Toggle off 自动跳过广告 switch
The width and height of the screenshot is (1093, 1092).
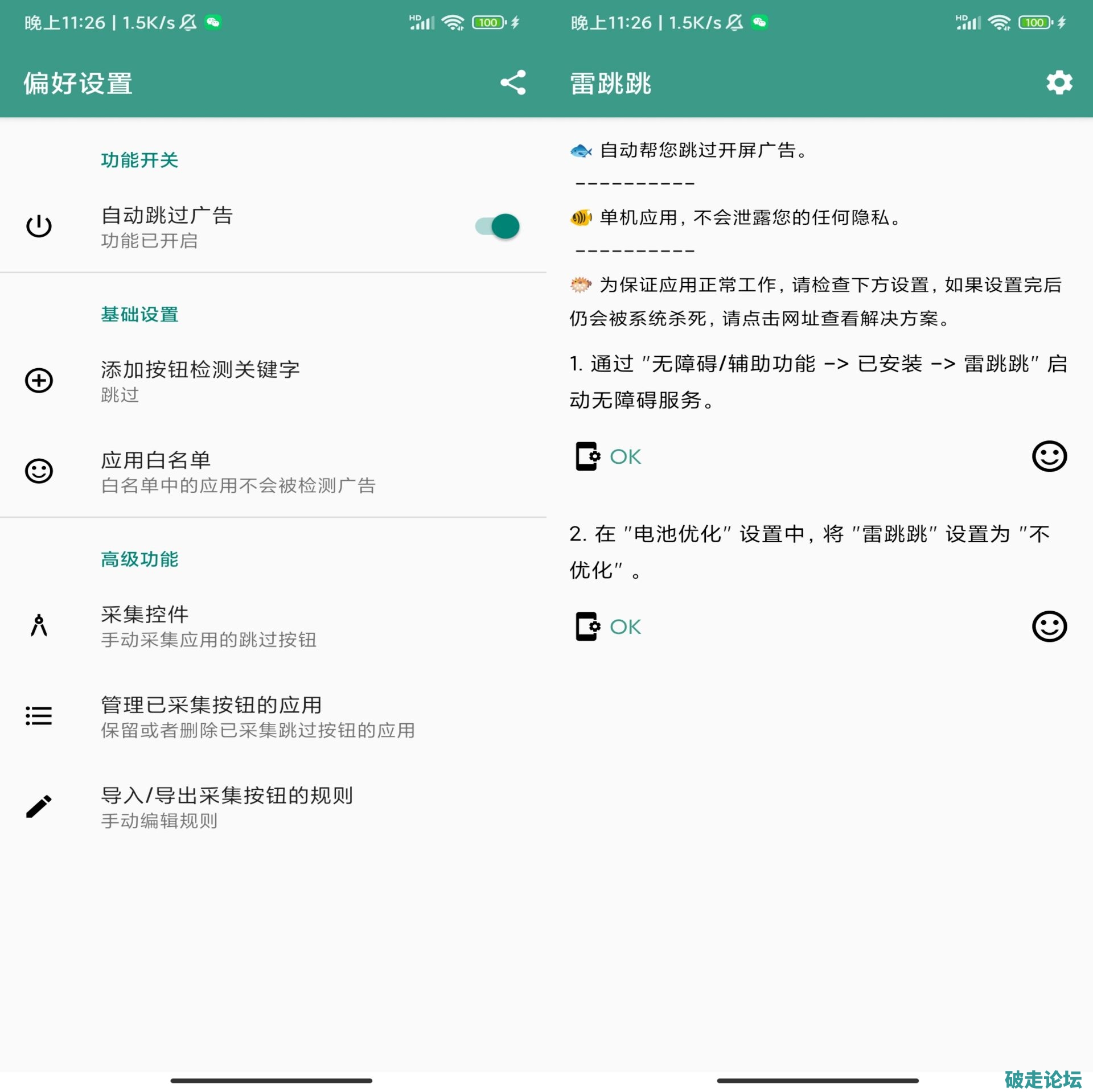coord(498,226)
